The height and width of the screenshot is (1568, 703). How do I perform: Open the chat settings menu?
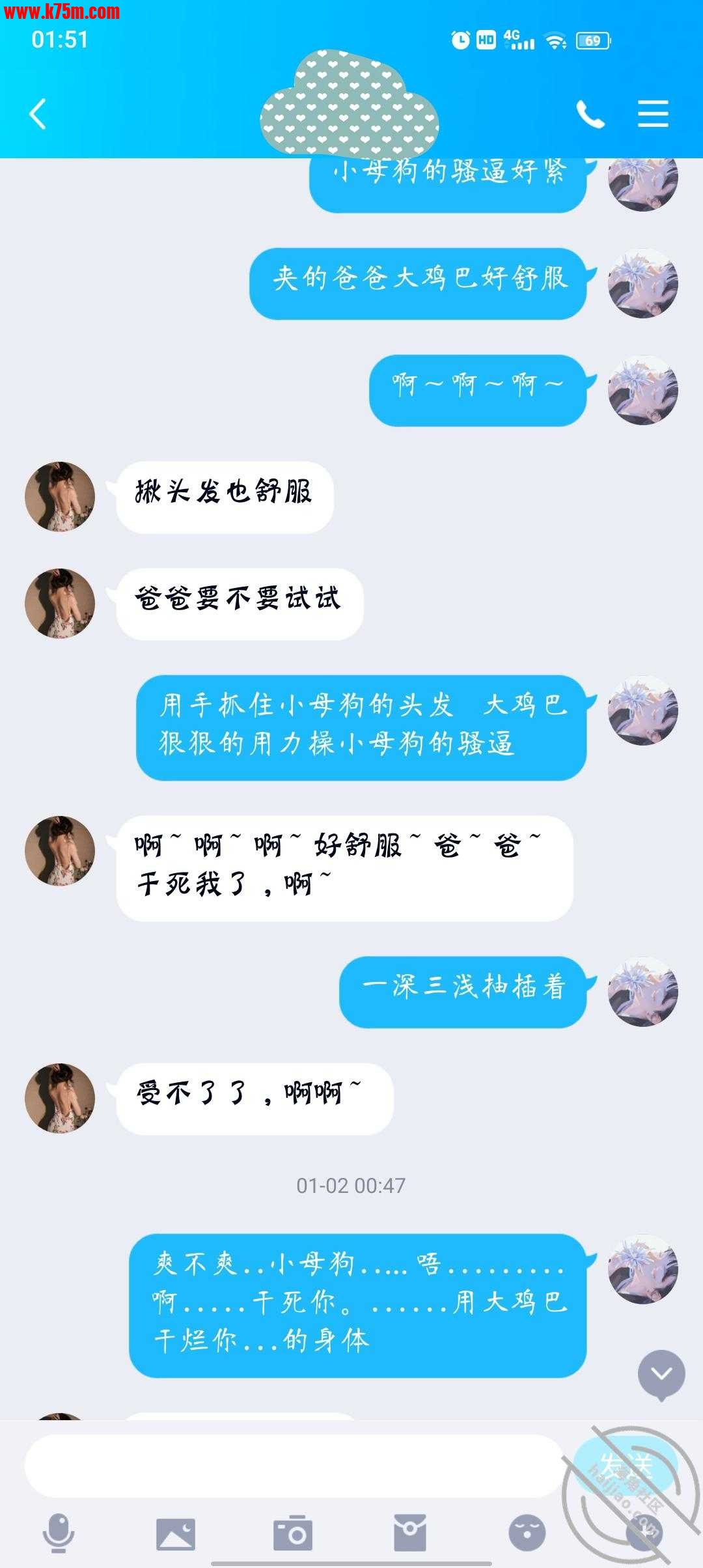pos(653,115)
